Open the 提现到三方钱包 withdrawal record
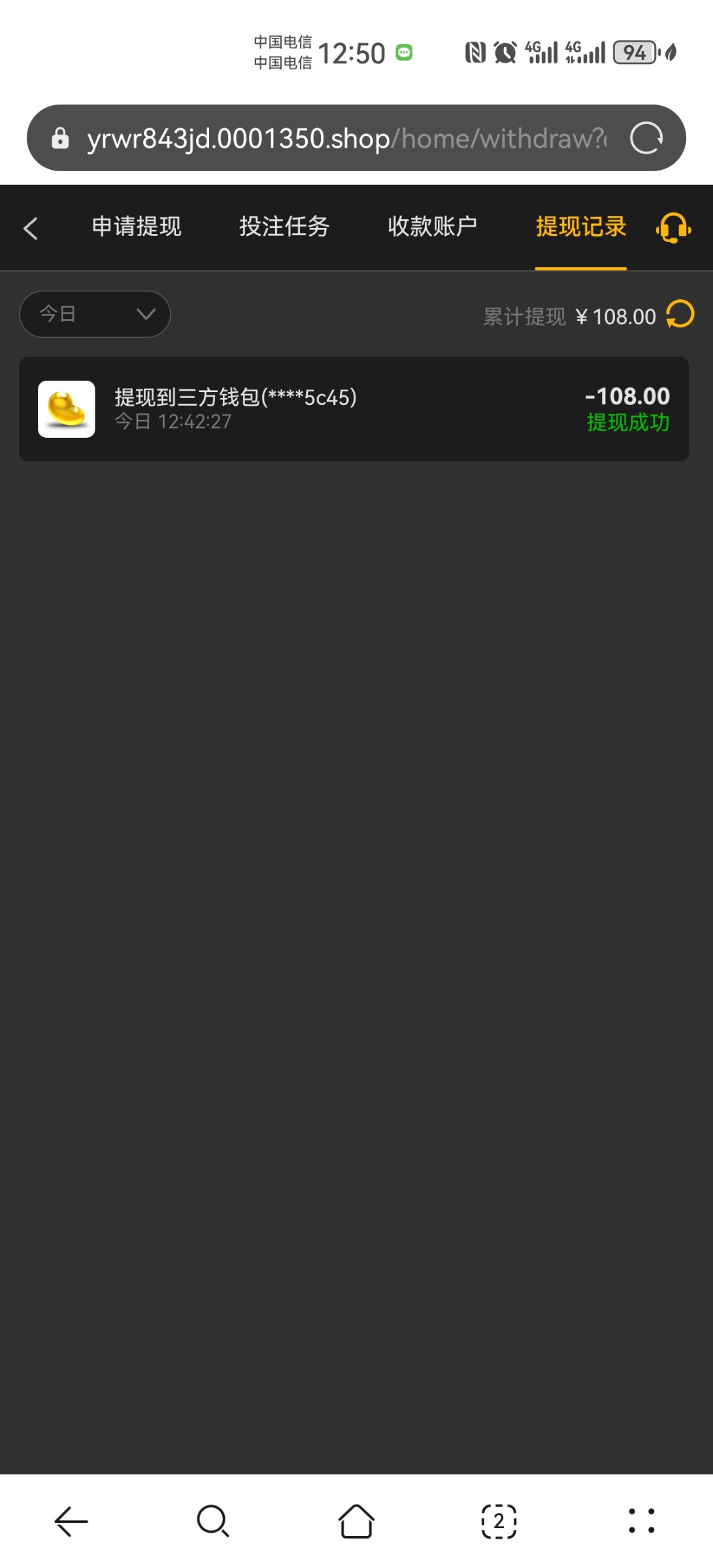The height and width of the screenshot is (1568, 713). [354, 409]
